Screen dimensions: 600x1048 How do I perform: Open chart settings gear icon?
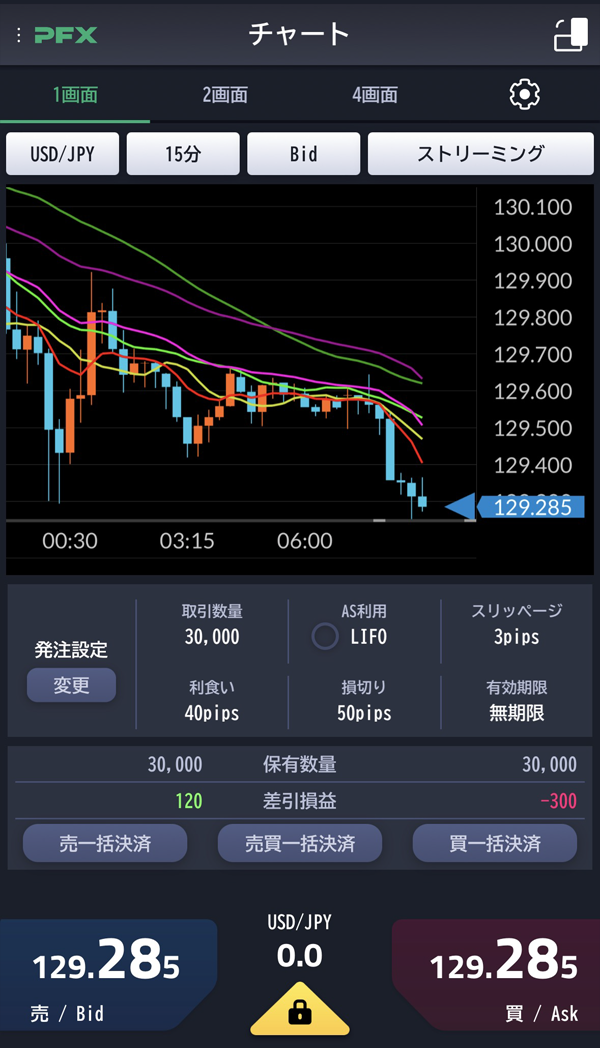[x=524, y=95]
